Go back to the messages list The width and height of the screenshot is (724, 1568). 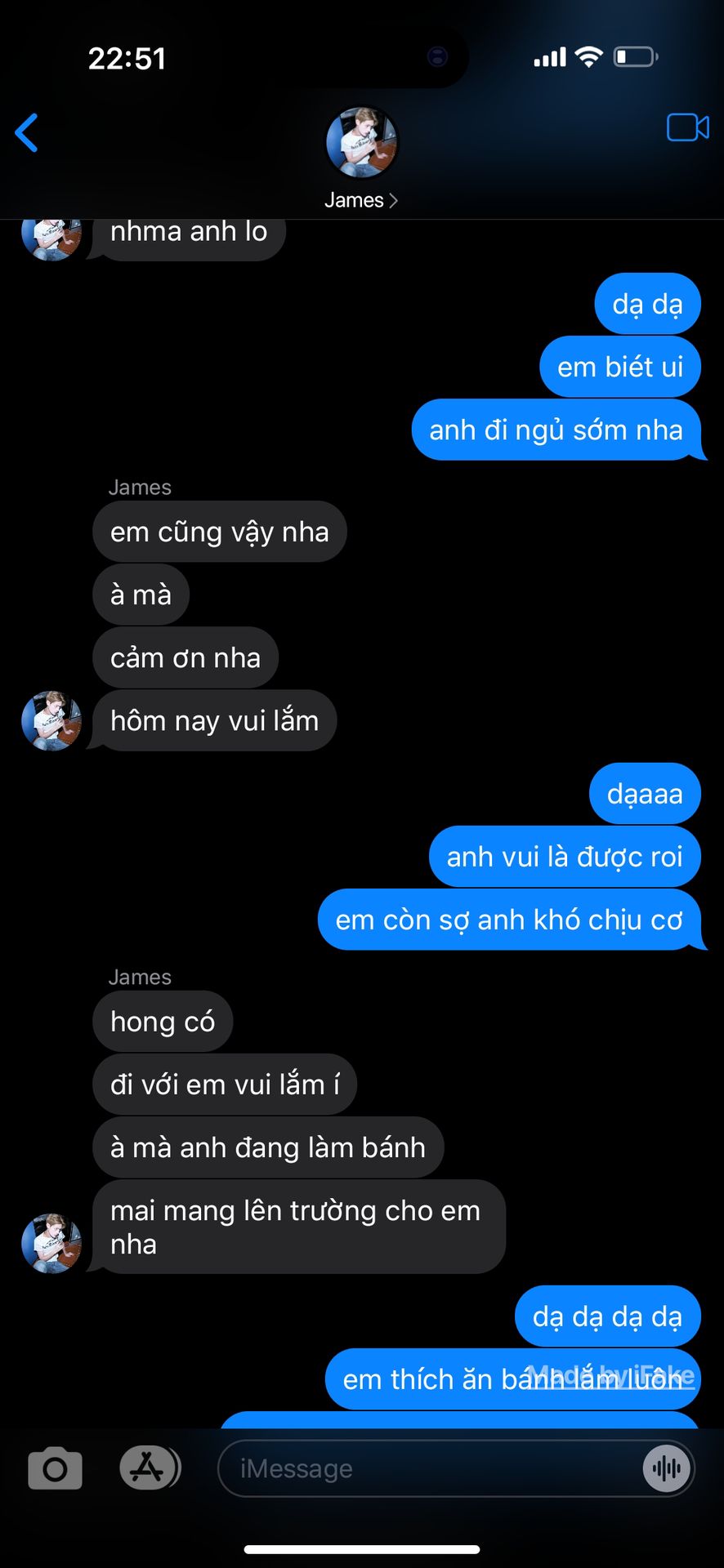pyautogui.click(x=27, y=132)
